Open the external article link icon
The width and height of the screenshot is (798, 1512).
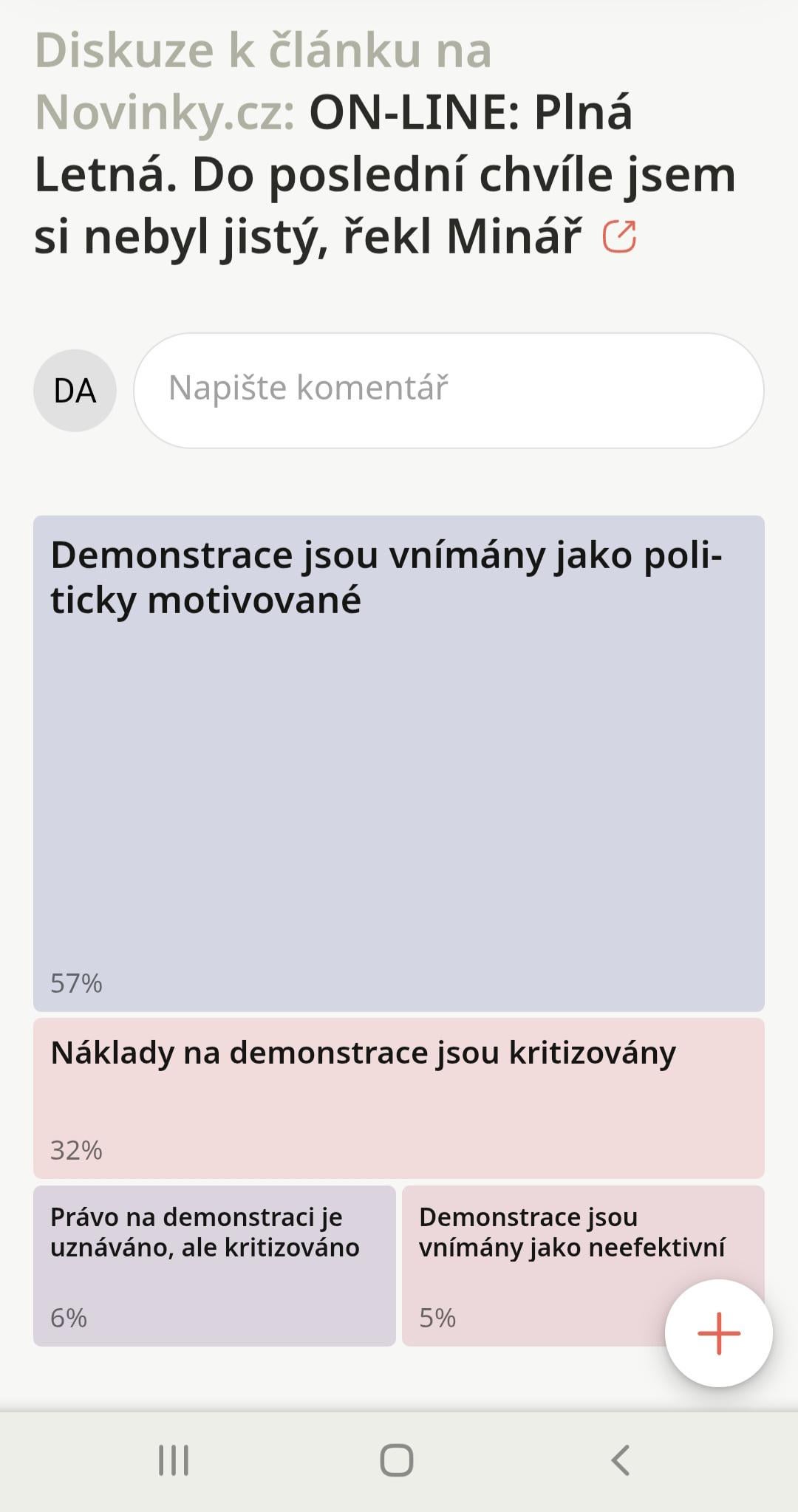[619, 237]
